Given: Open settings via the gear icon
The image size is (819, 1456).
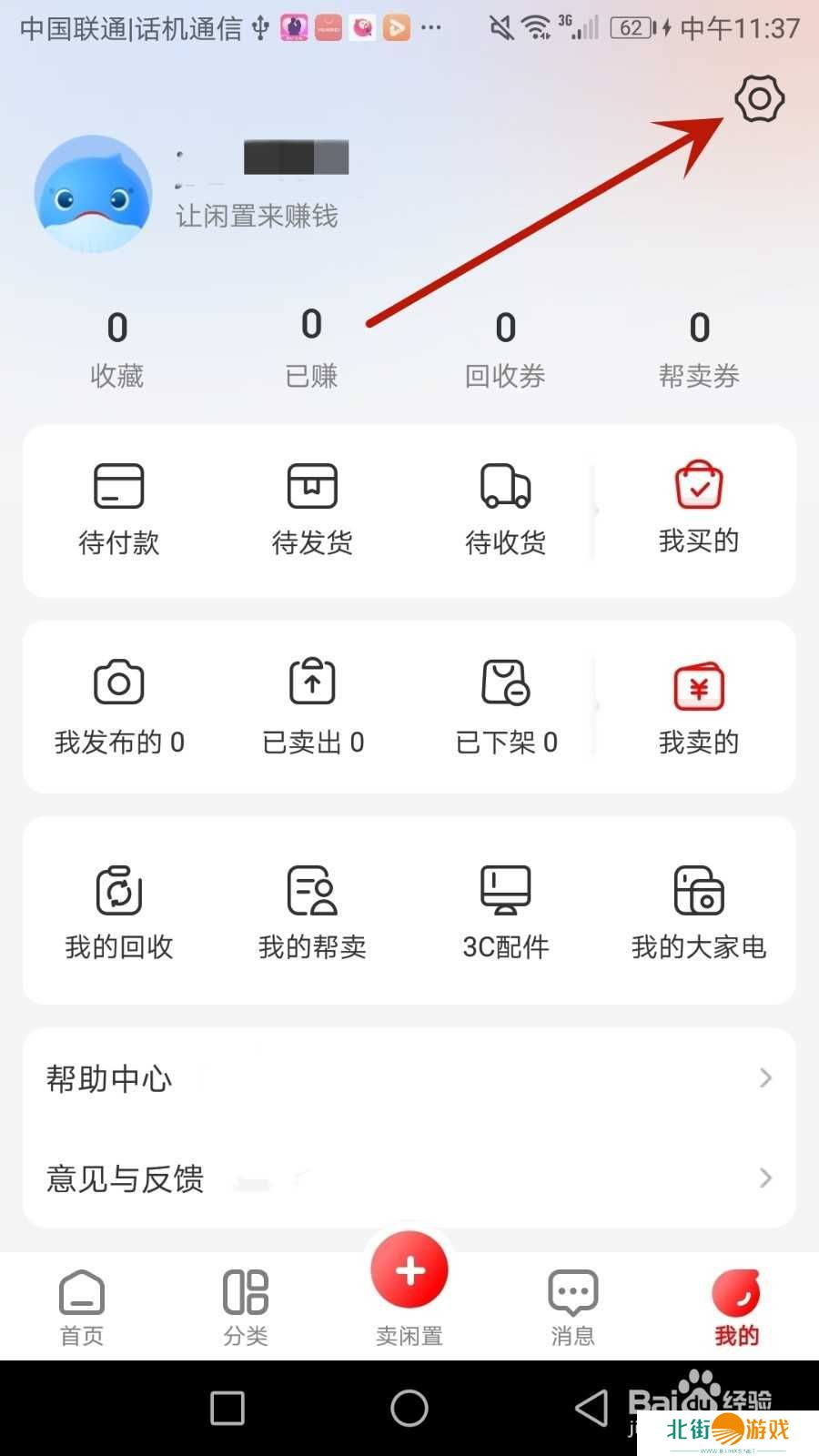Looking at the screenshot, I should [759, 98].
